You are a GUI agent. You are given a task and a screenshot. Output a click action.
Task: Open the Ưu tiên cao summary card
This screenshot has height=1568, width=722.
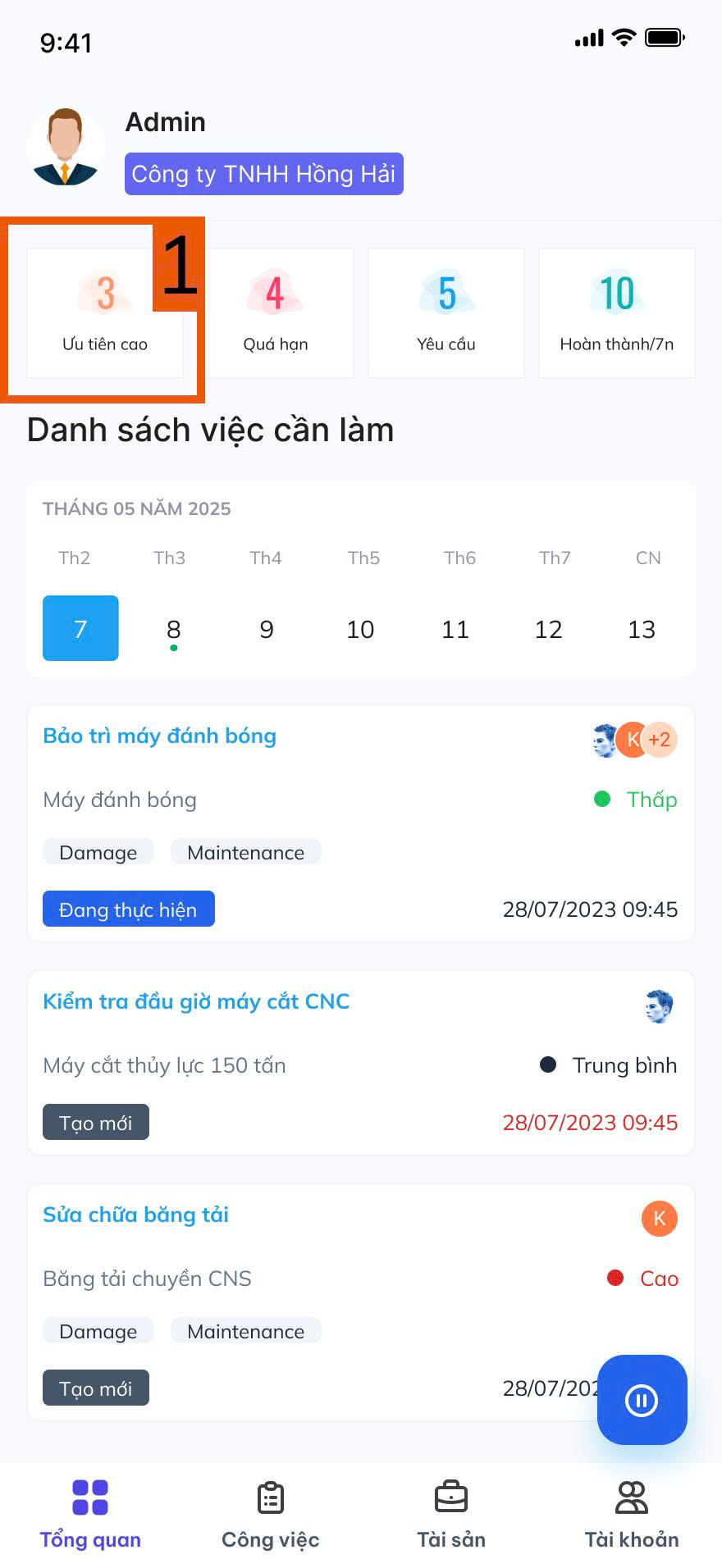(x=105, y=313)
